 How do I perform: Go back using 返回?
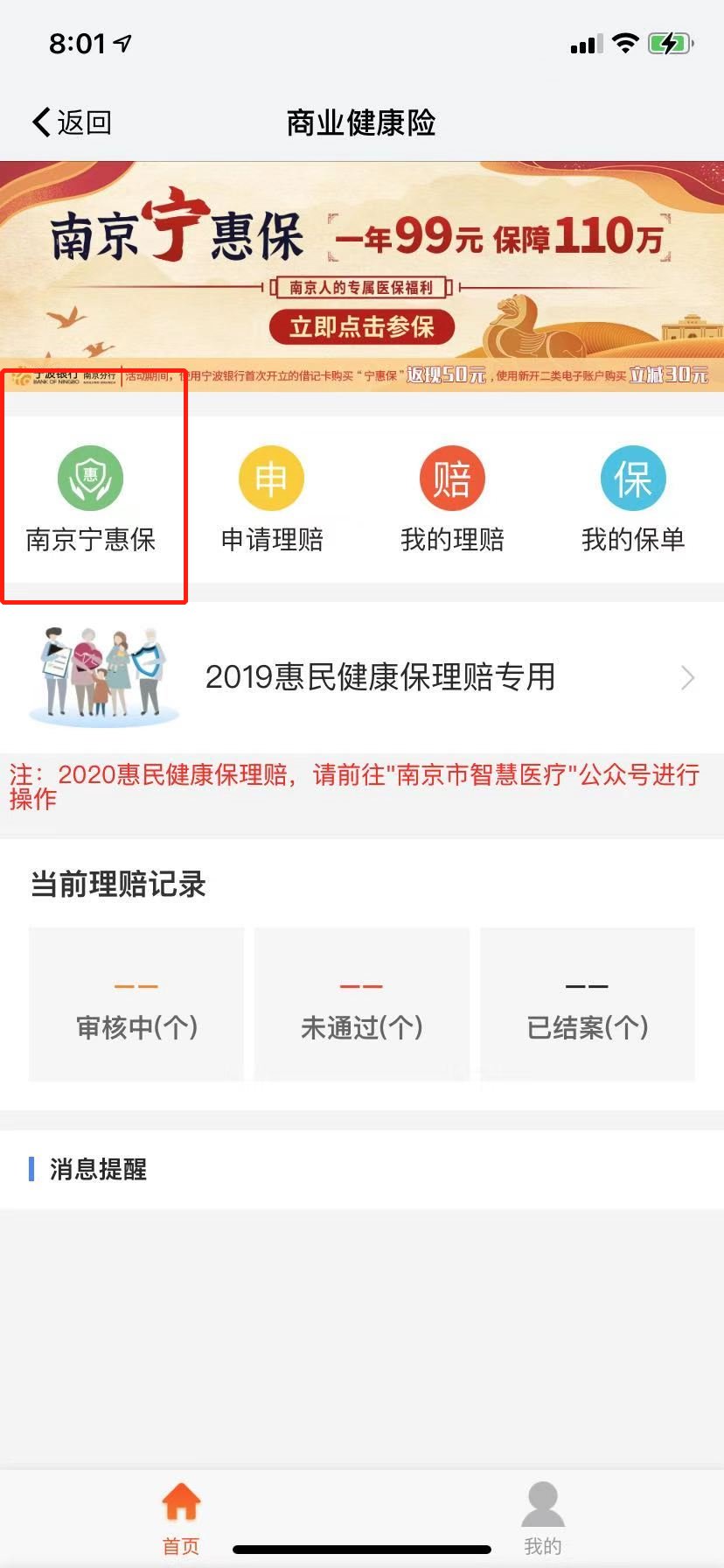72,122
